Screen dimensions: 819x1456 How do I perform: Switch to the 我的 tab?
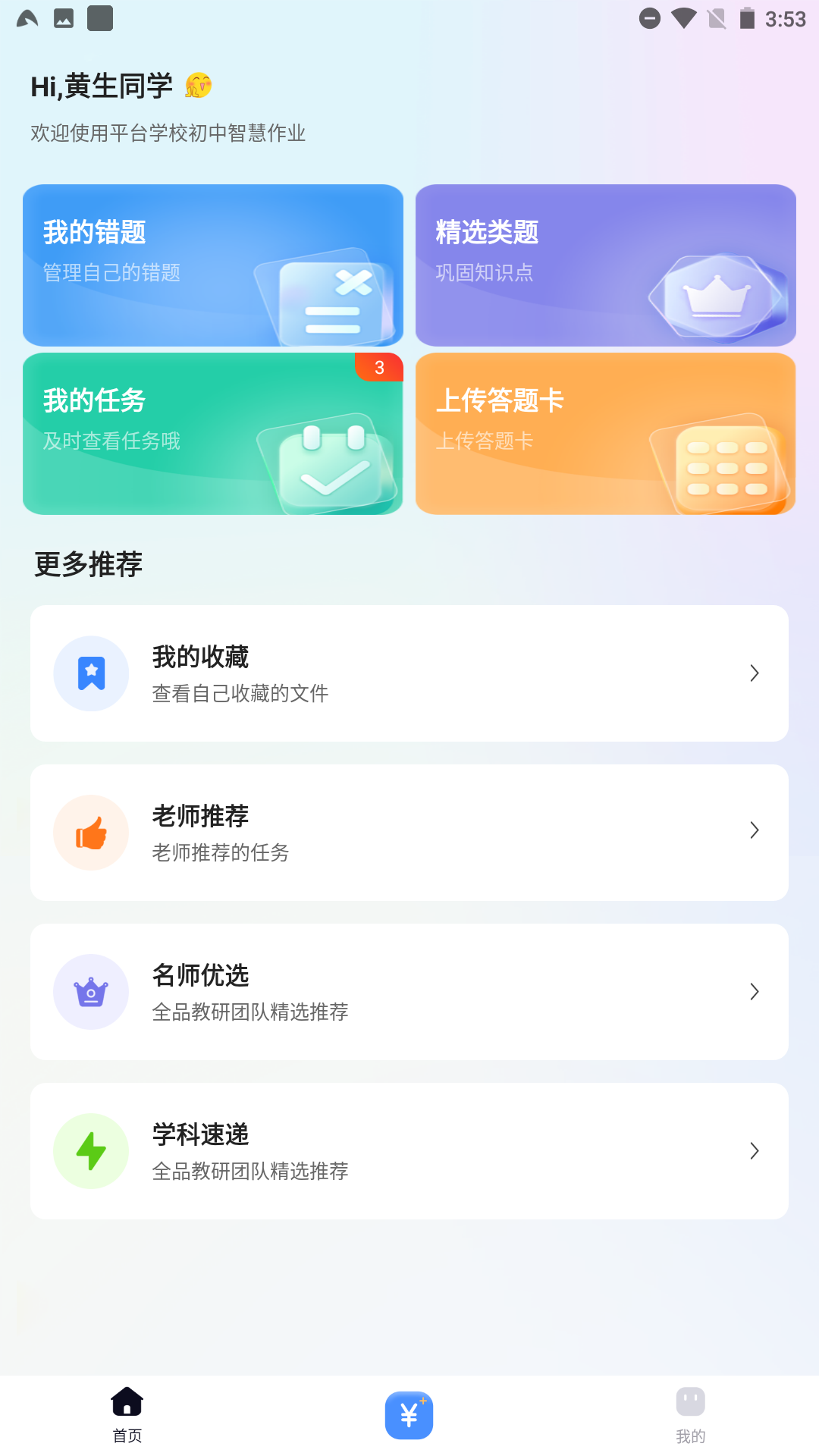tap(690, 1415)
